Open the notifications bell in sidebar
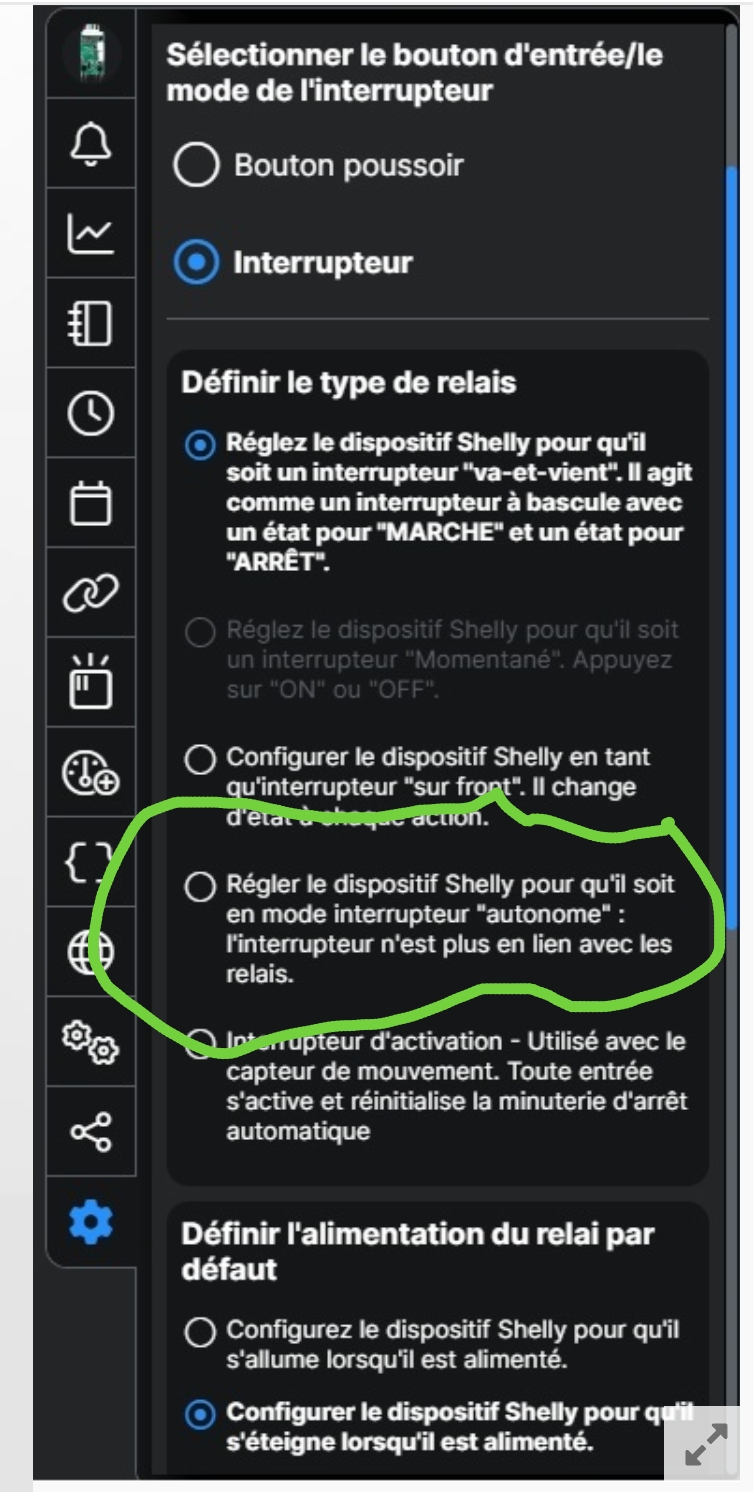 pos(90,143)
